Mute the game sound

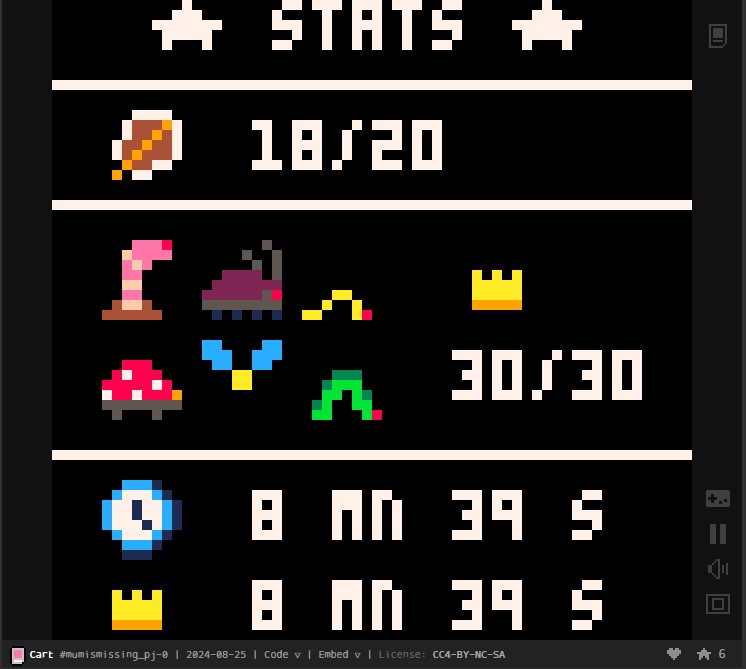tap(717, 569)
